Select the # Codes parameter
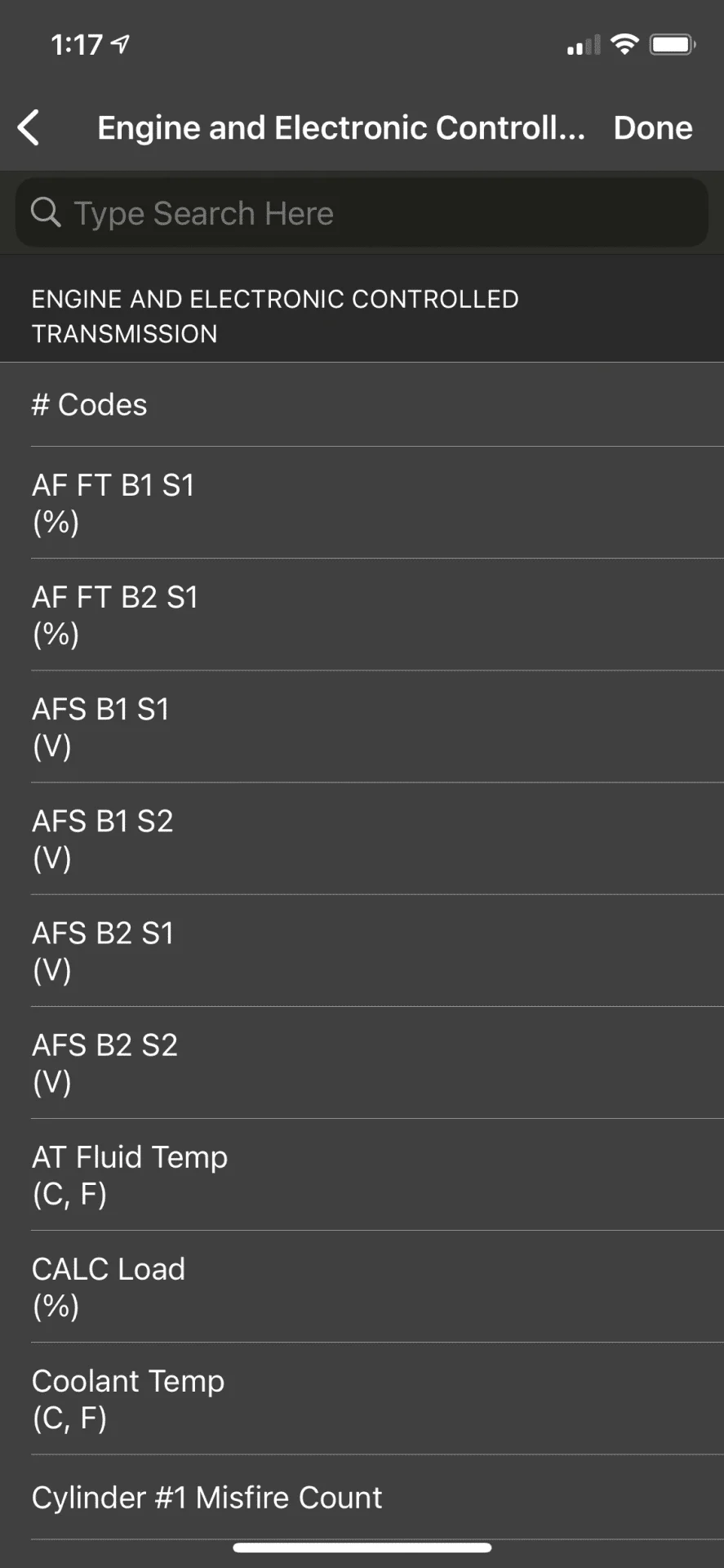The image size is (724, 1568). click(x=362, y=405)
